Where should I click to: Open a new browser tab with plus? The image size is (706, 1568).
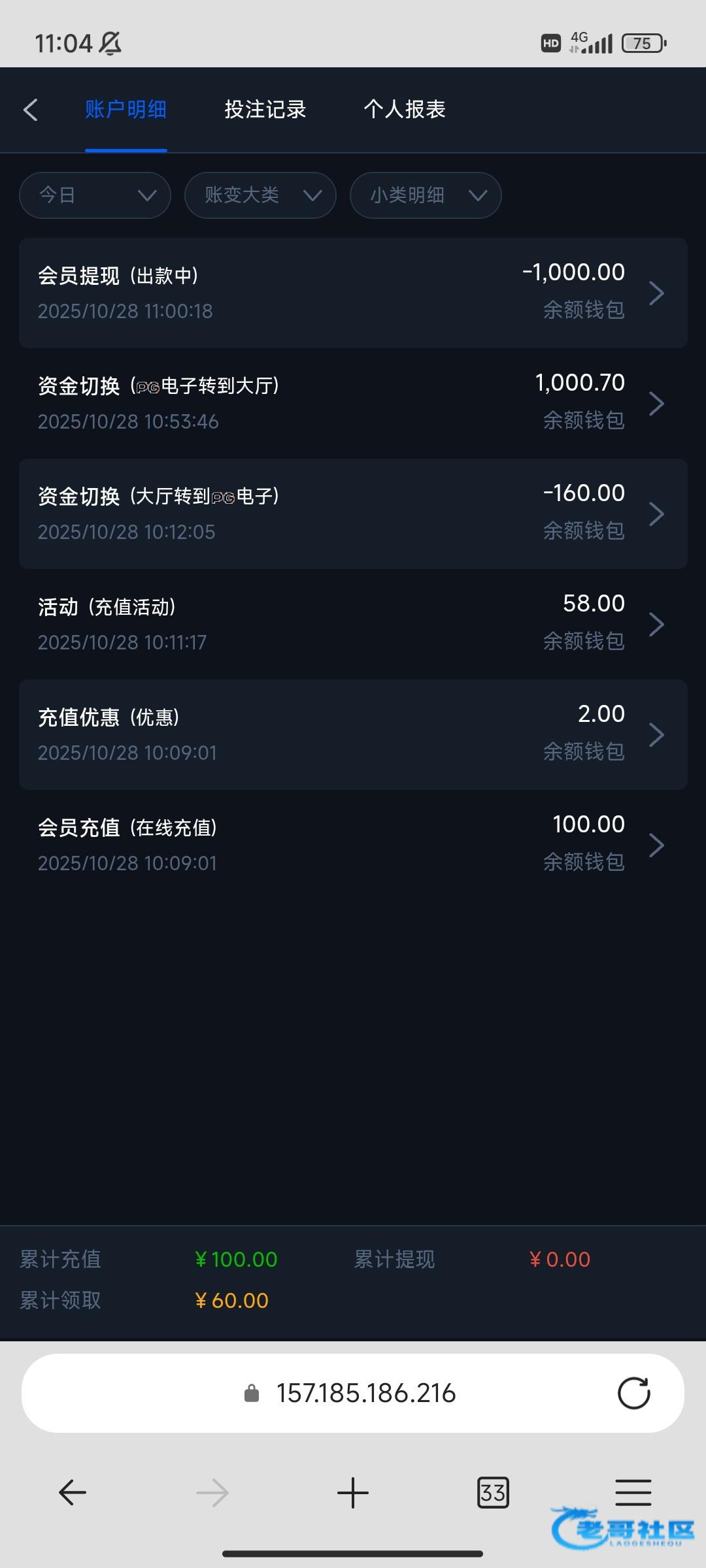point(353,1493)
